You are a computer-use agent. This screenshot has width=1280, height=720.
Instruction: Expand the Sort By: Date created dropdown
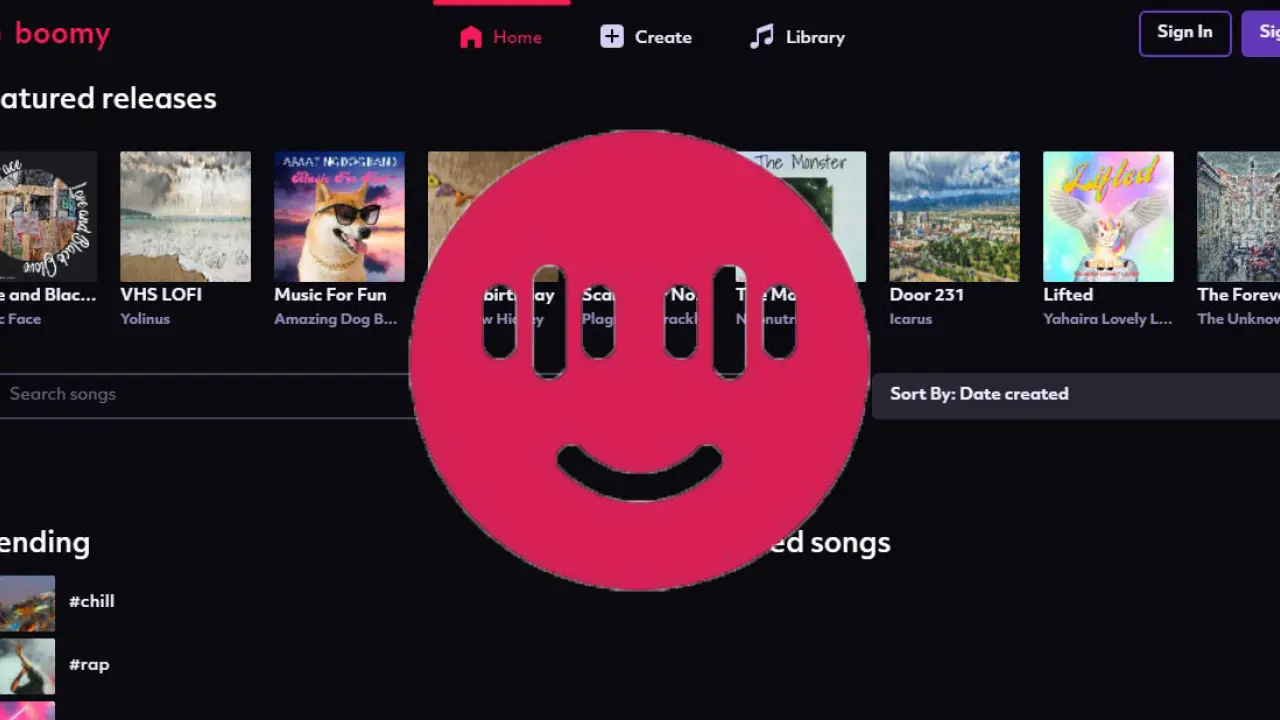1075,394
